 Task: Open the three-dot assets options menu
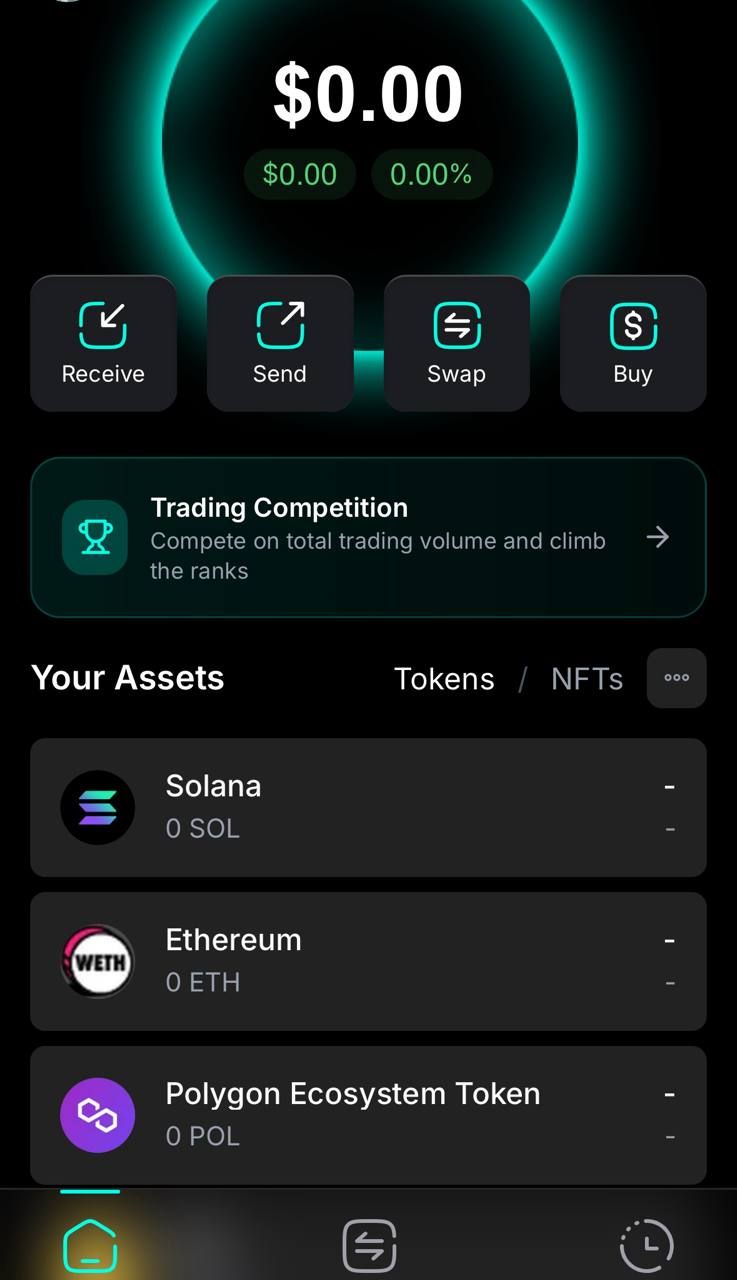coord(677,678)
